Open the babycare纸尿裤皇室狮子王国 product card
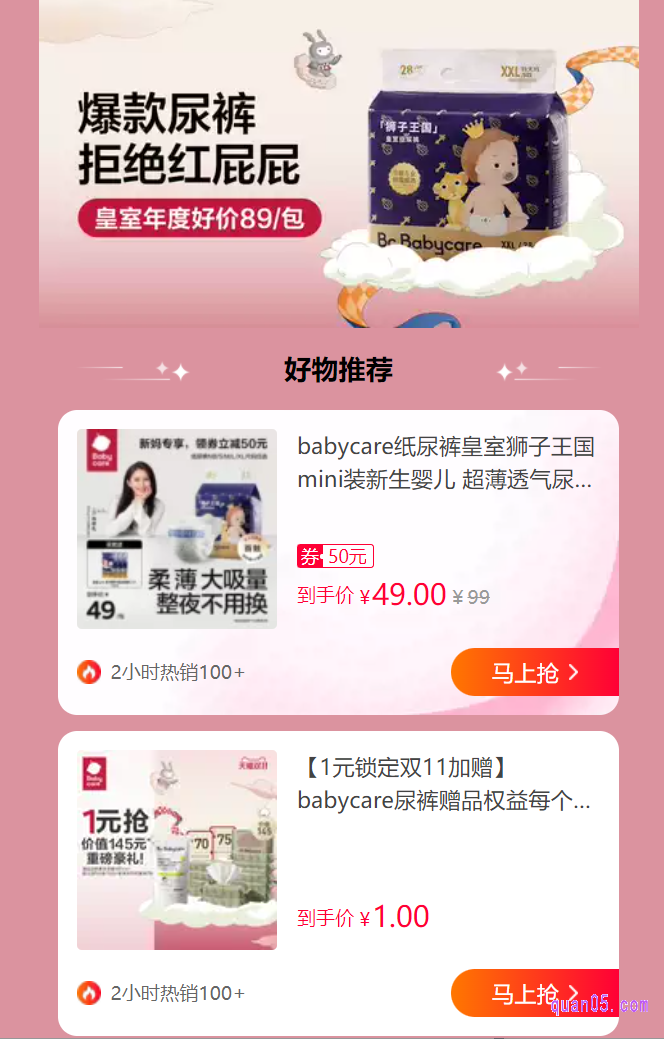664x1039 pixels. 445,463
